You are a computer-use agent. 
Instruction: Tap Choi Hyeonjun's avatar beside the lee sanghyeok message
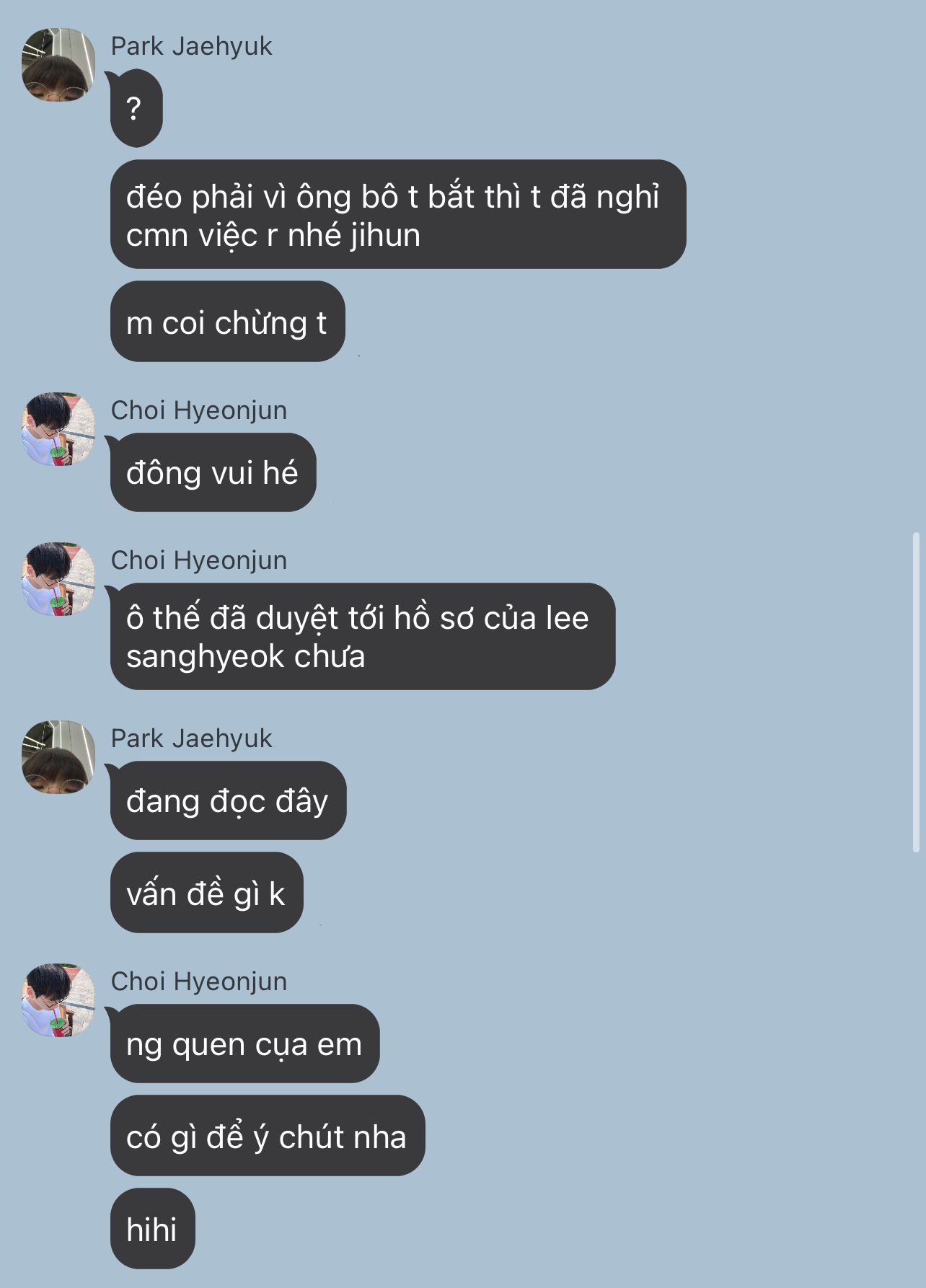click(x=58, y=579)
